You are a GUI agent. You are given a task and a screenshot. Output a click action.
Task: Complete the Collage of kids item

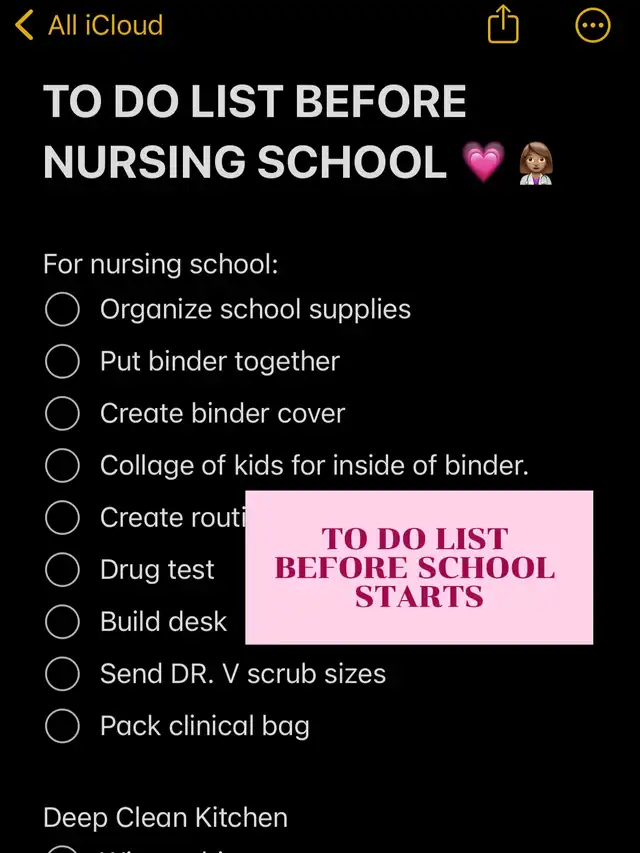62,466
